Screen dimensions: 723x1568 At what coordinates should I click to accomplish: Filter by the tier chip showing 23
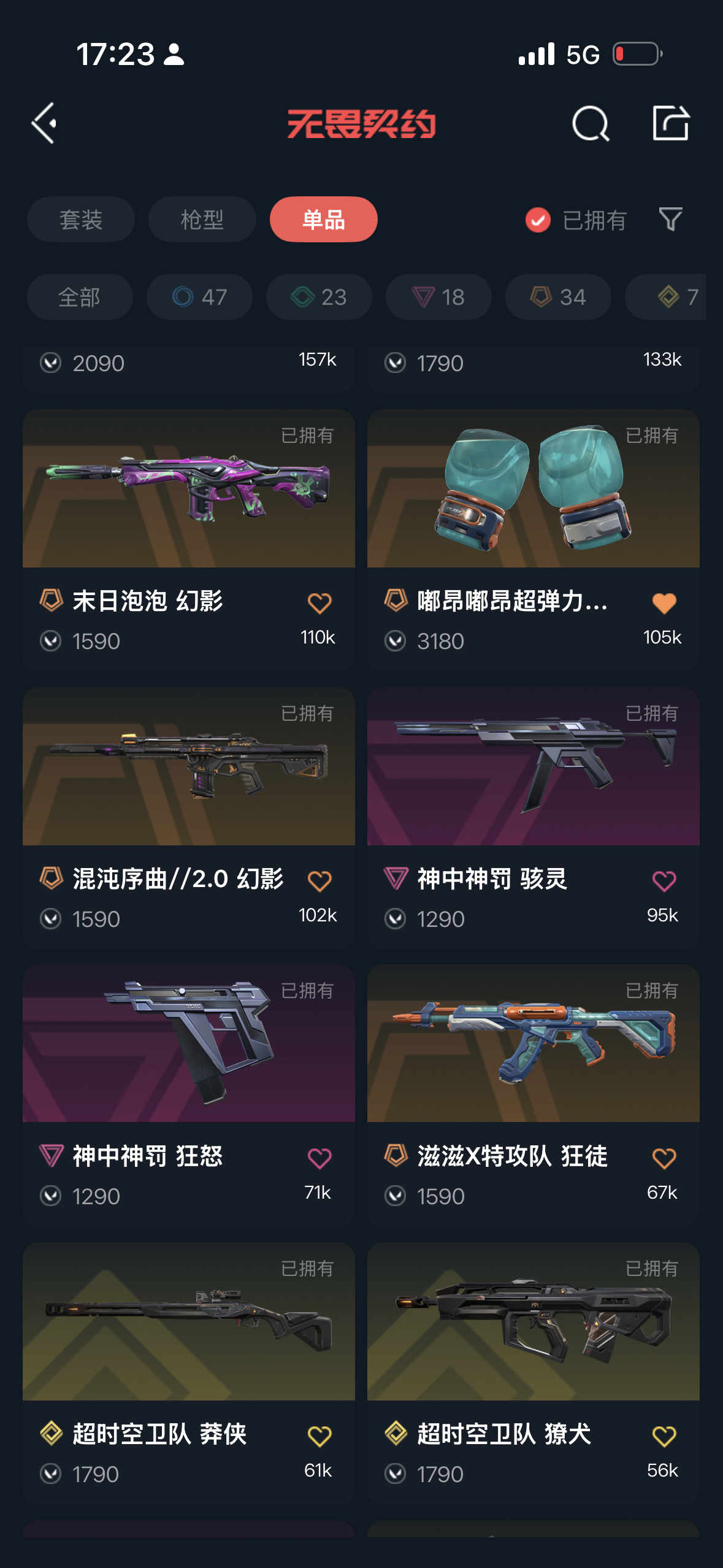coord(319,298)
